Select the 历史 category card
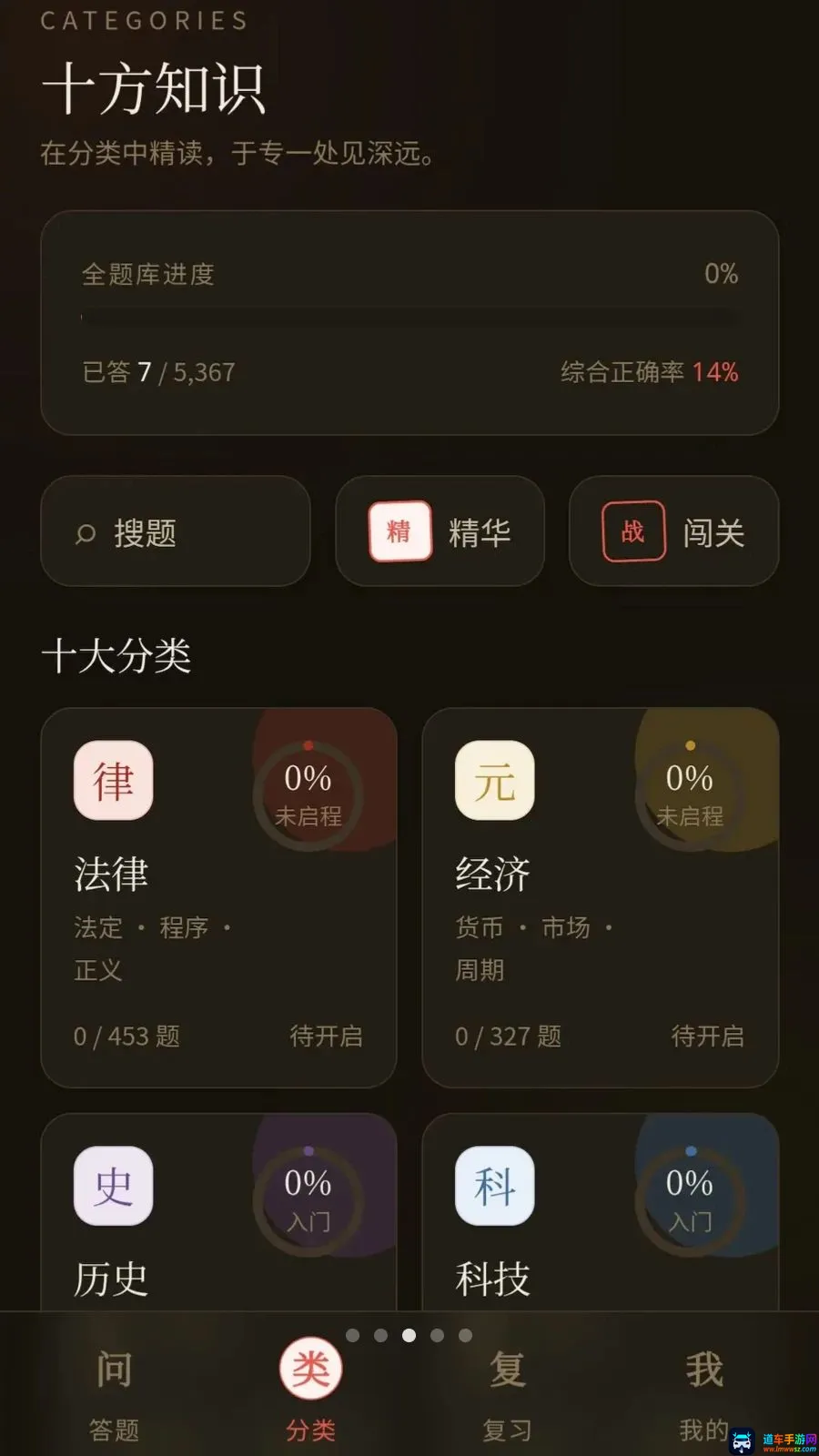The image size is (819, 1456). pos(218,1212)
